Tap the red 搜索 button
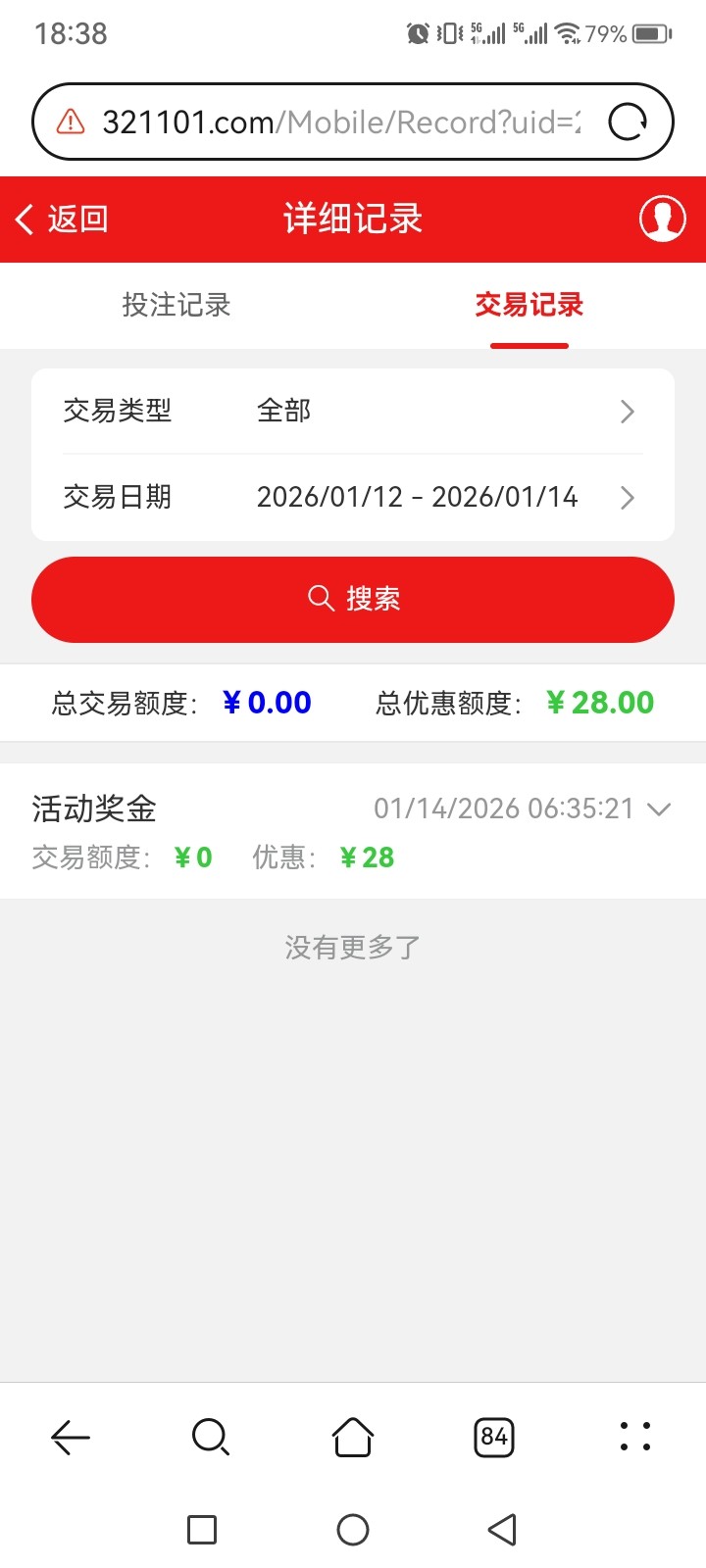Viewport: 706px width, 1568px height. click(353, 599)
